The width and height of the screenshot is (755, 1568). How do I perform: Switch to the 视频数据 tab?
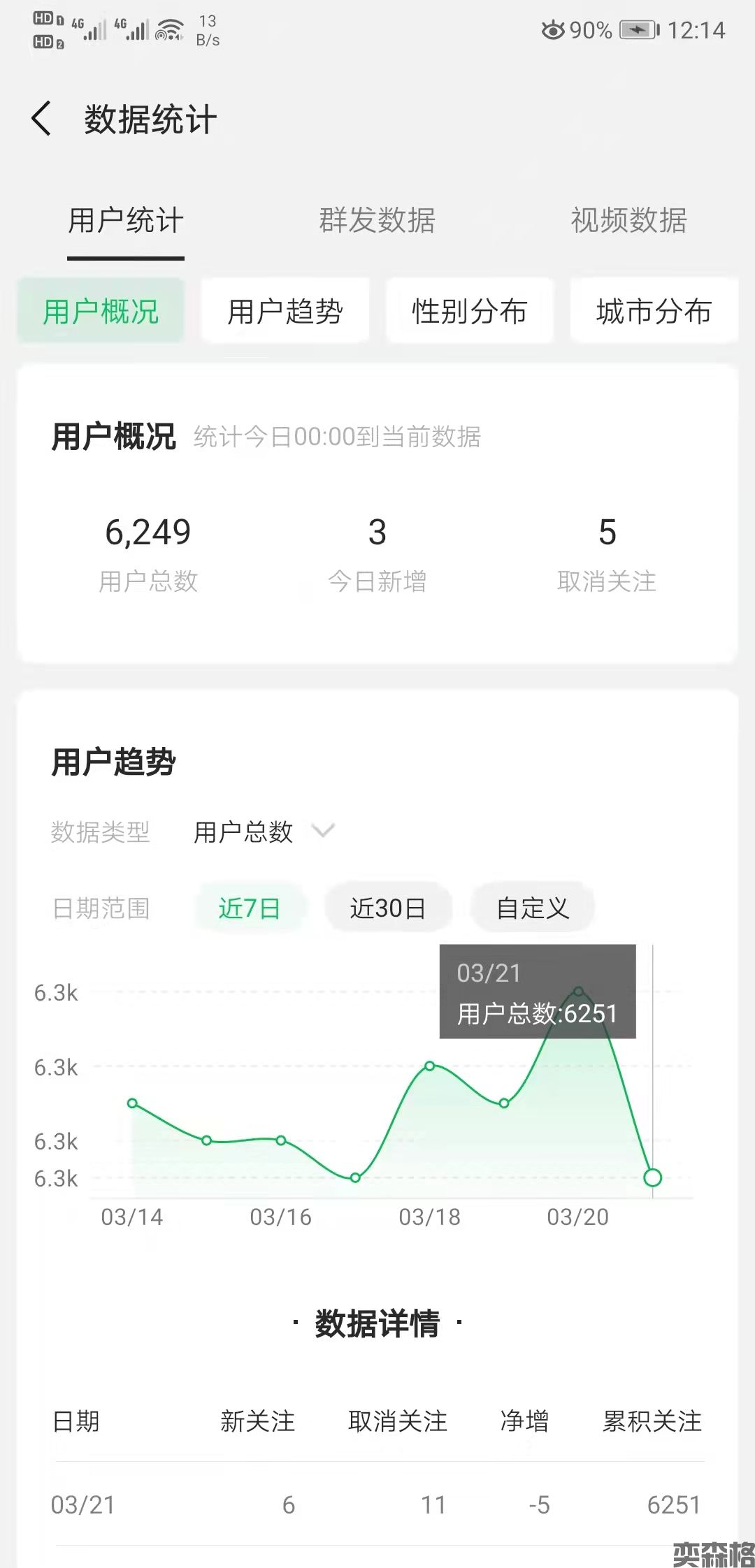tap(628, 220)
